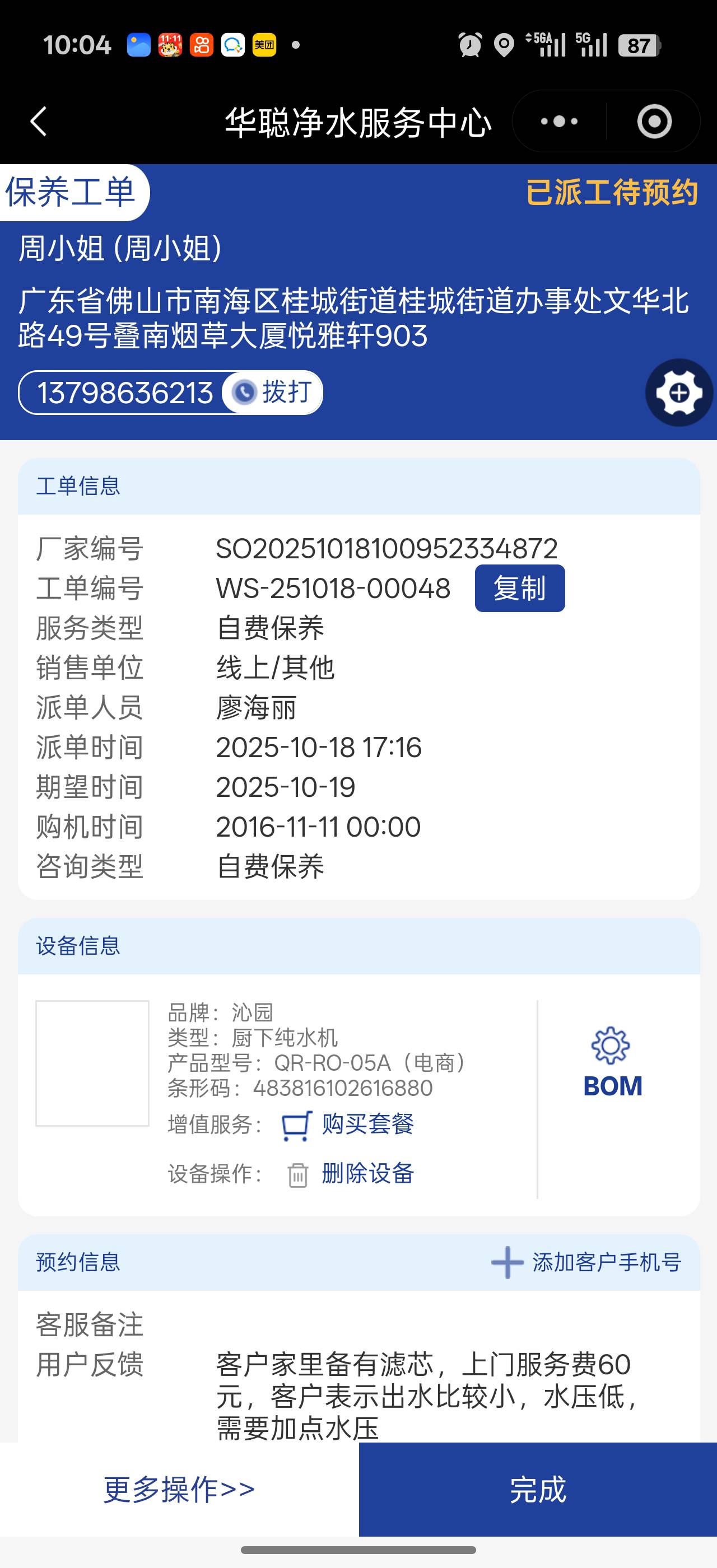
Task: Open the device BOM
Action: (x=612, y=1063)
